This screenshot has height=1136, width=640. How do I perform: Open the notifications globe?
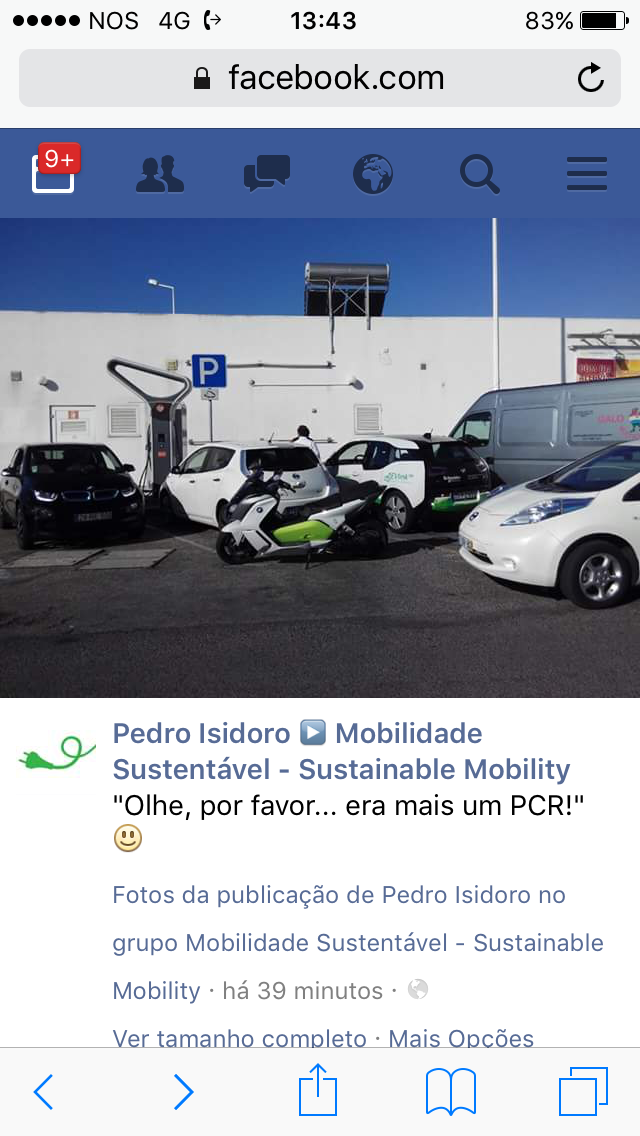tap(373, 174)
